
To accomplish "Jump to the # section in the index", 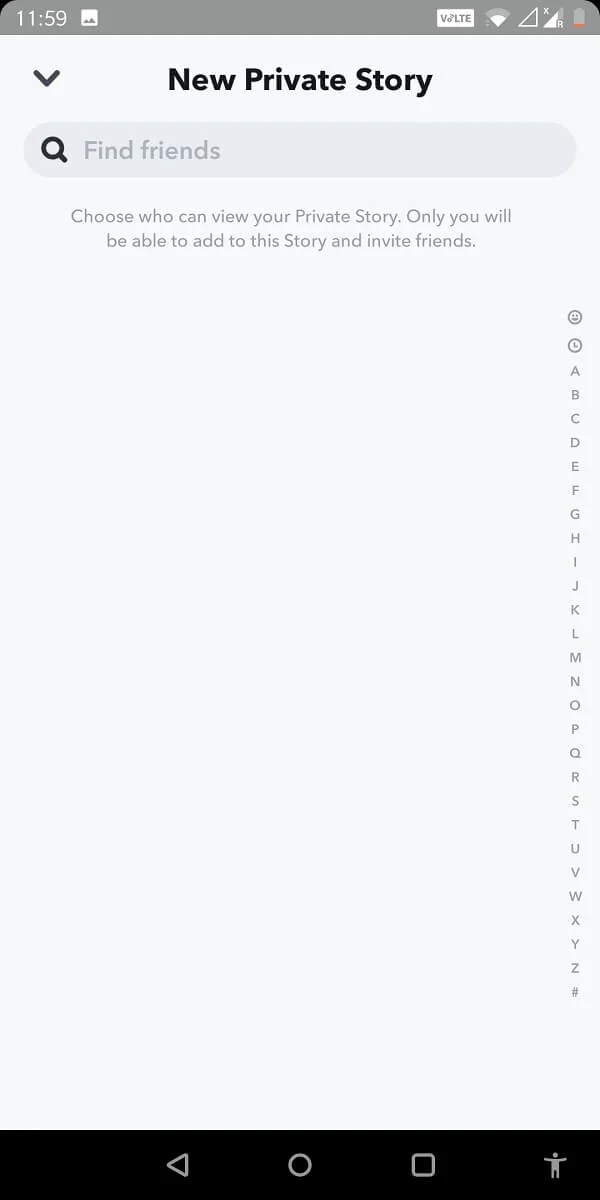I will click(575, 992).
